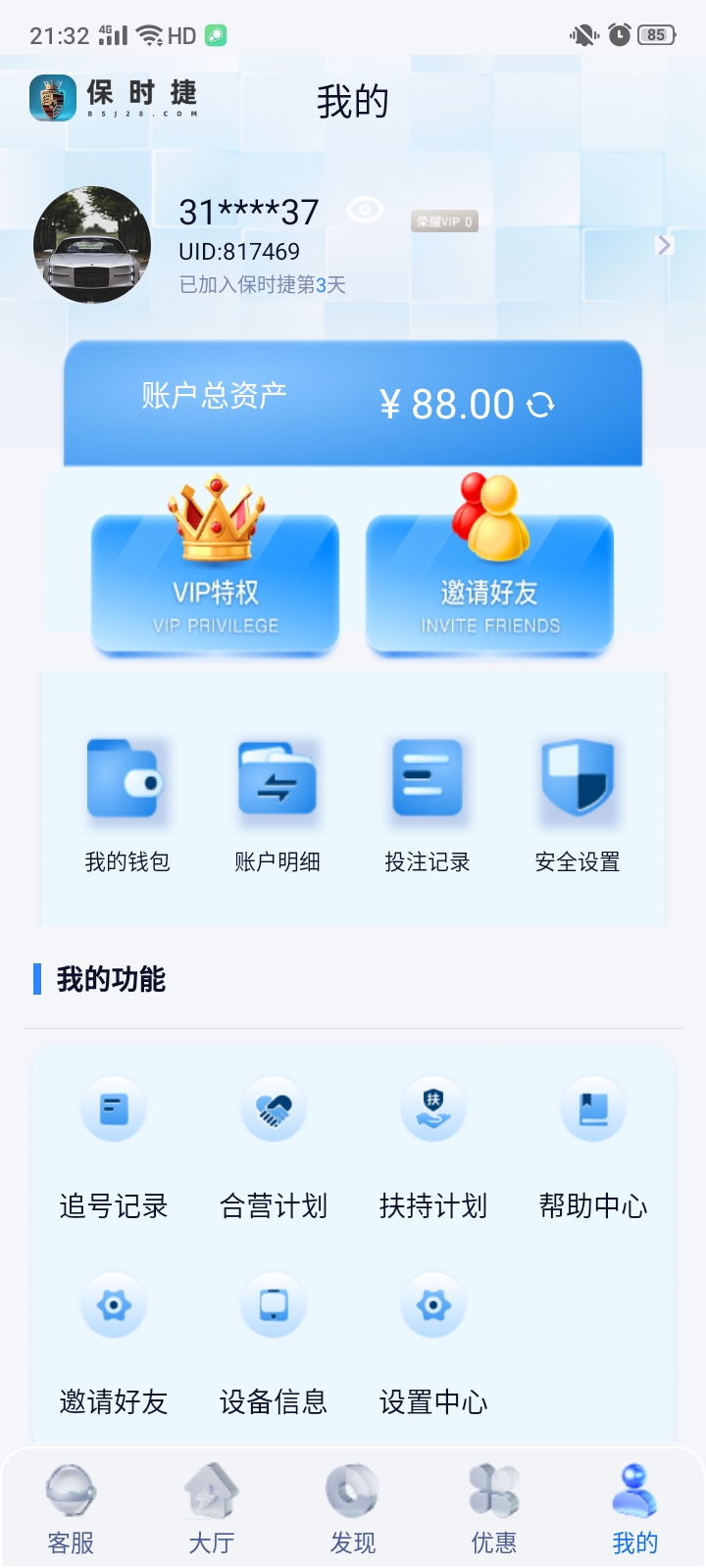The height and width of the screenshot is (1568, 706).
Task: Switch to the 发现 tab
Action: 353,1510
